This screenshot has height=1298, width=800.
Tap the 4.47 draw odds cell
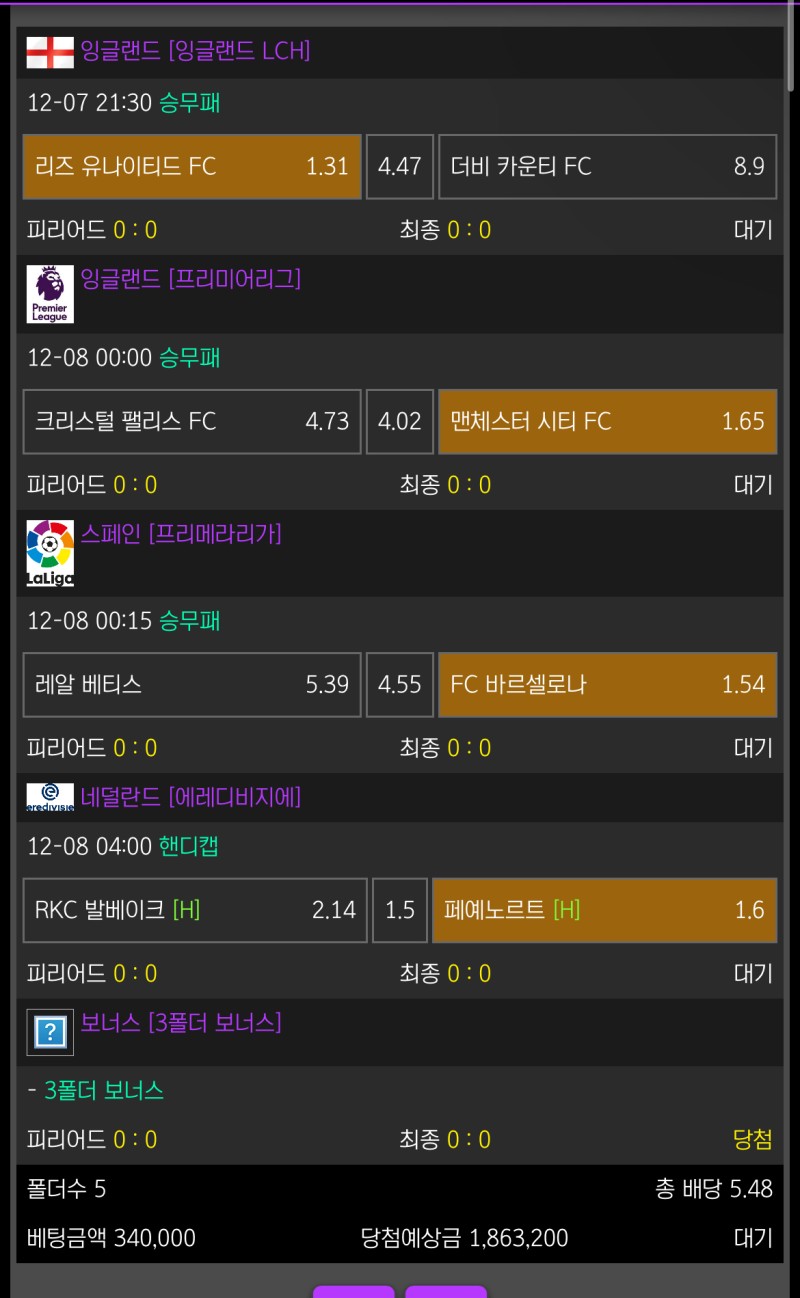point(400,167)
